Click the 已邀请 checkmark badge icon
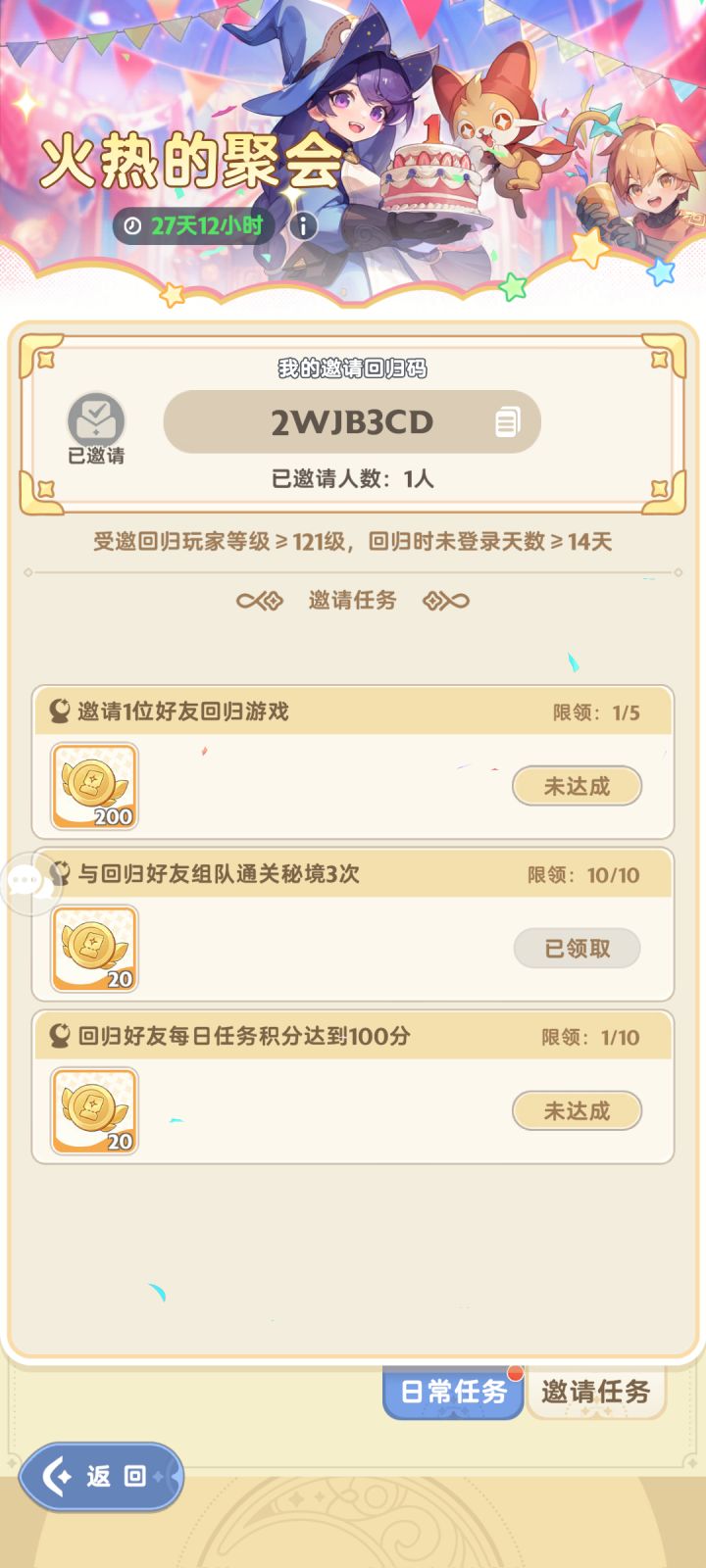Viewport: 706px width, 1568px height. [95, 419]
